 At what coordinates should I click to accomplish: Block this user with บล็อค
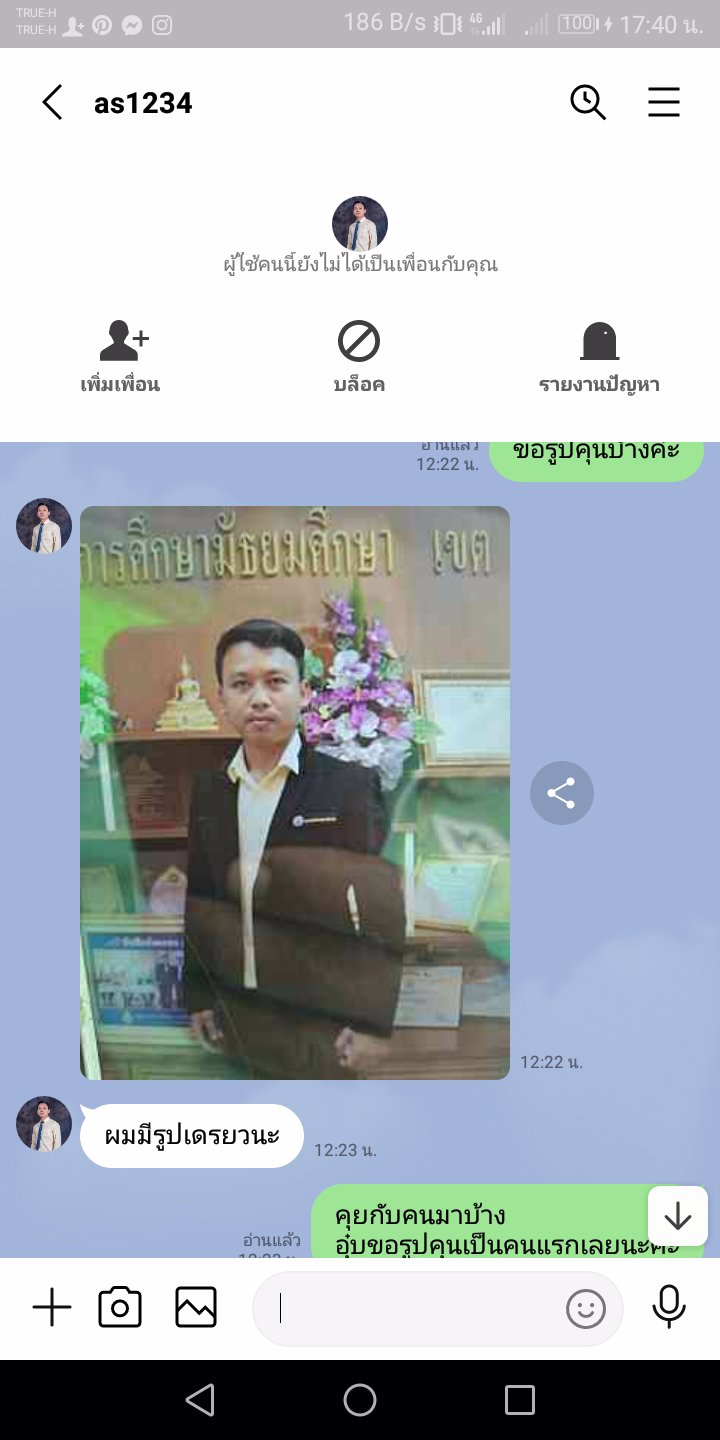click(359, 357)
